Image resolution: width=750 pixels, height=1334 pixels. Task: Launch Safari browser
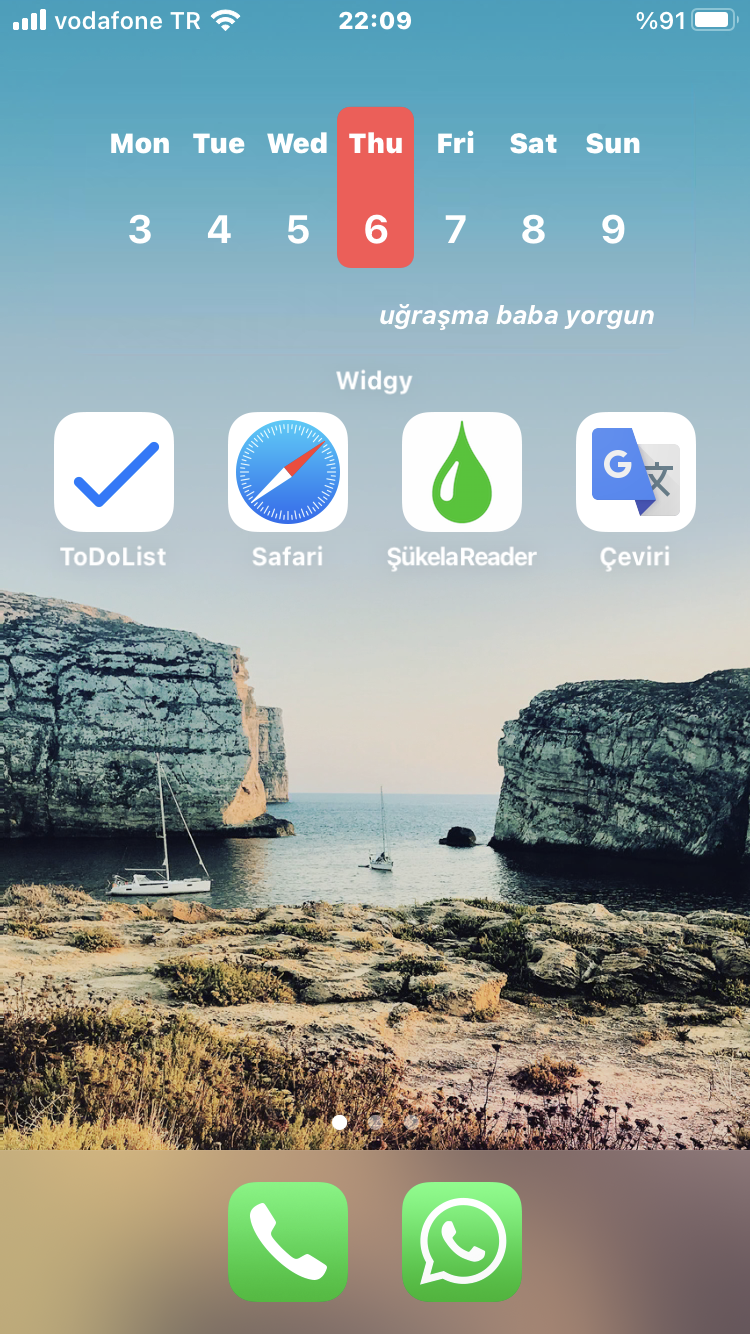[288, 472]
